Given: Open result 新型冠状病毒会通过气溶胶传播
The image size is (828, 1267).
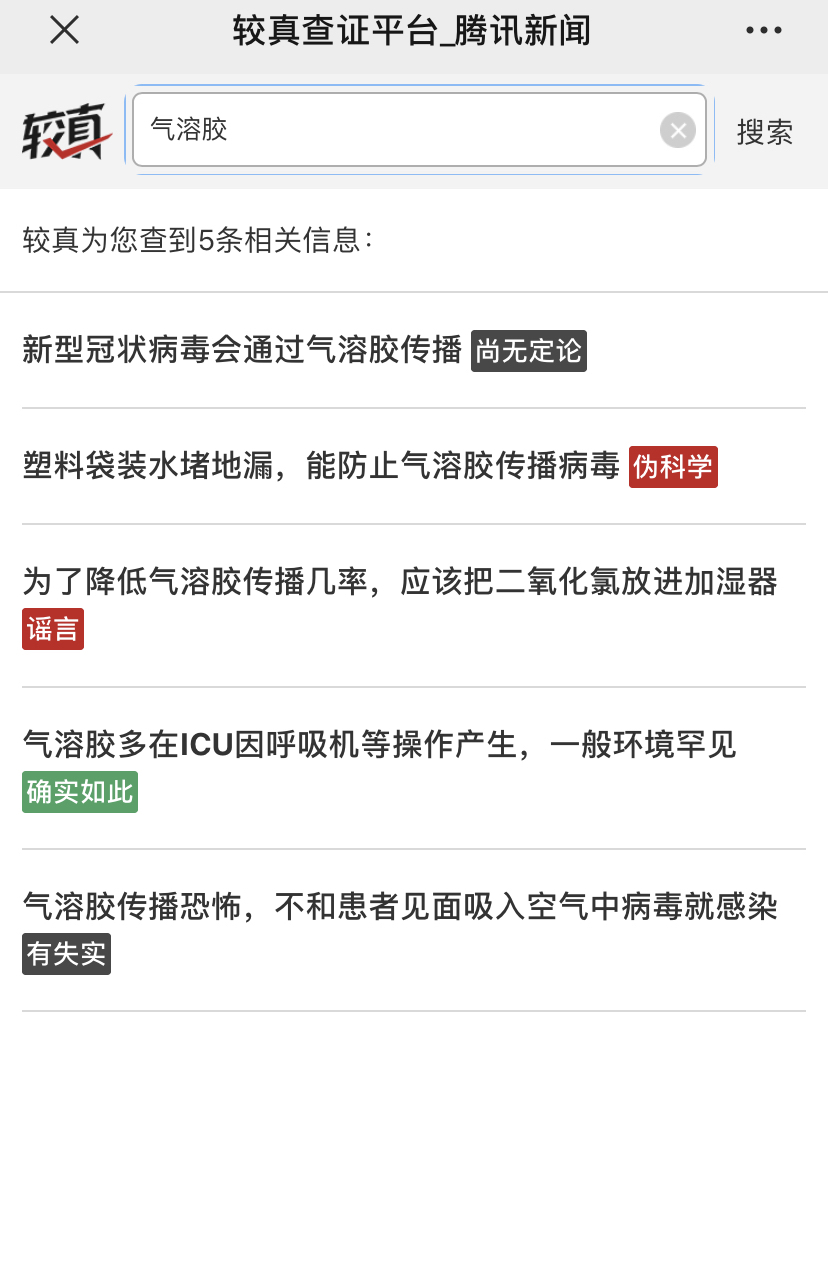Looking at the screenshot, I should tap(242, 350).
